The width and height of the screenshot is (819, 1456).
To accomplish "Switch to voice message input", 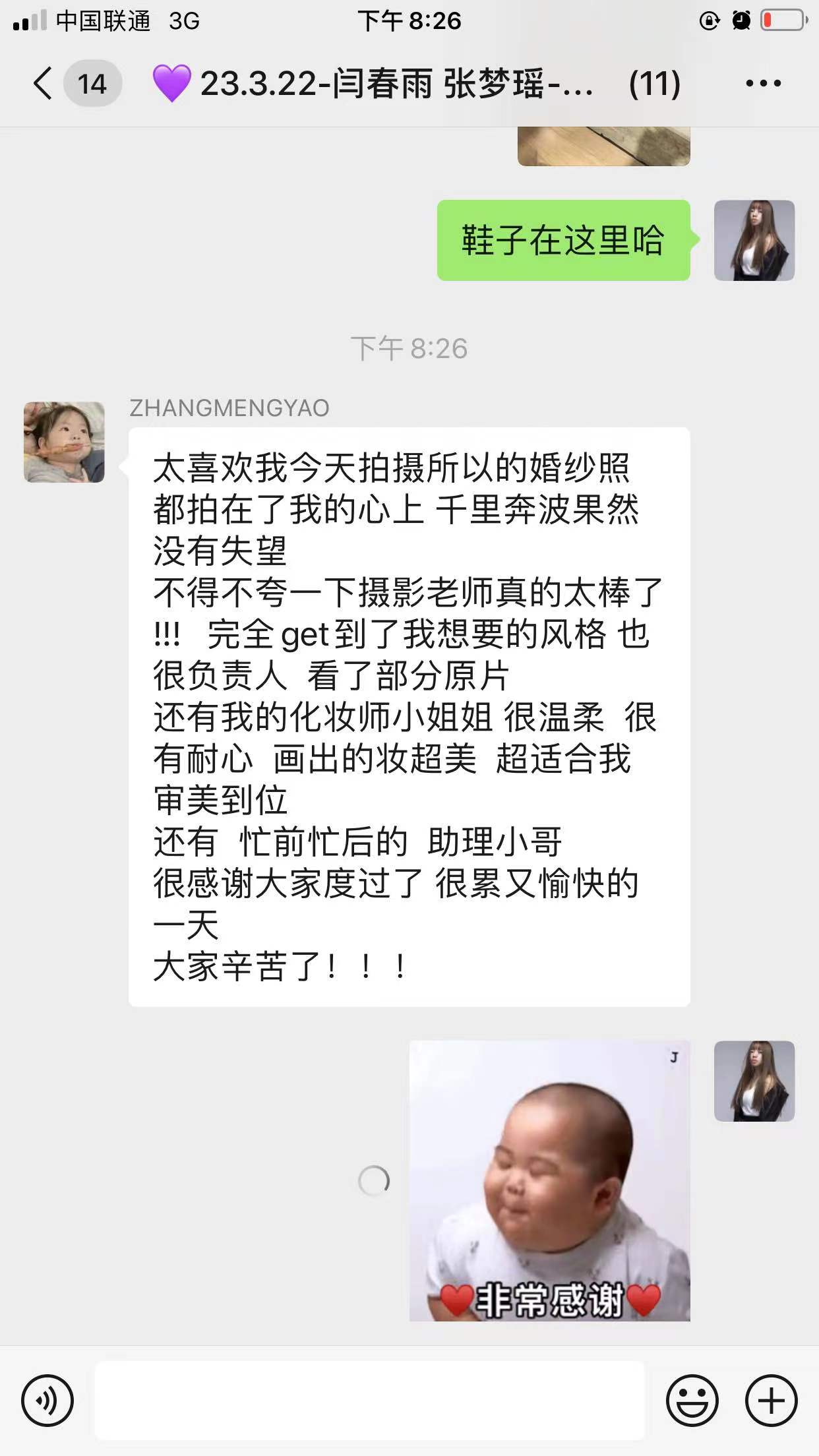I will (x=47, y=1400).
